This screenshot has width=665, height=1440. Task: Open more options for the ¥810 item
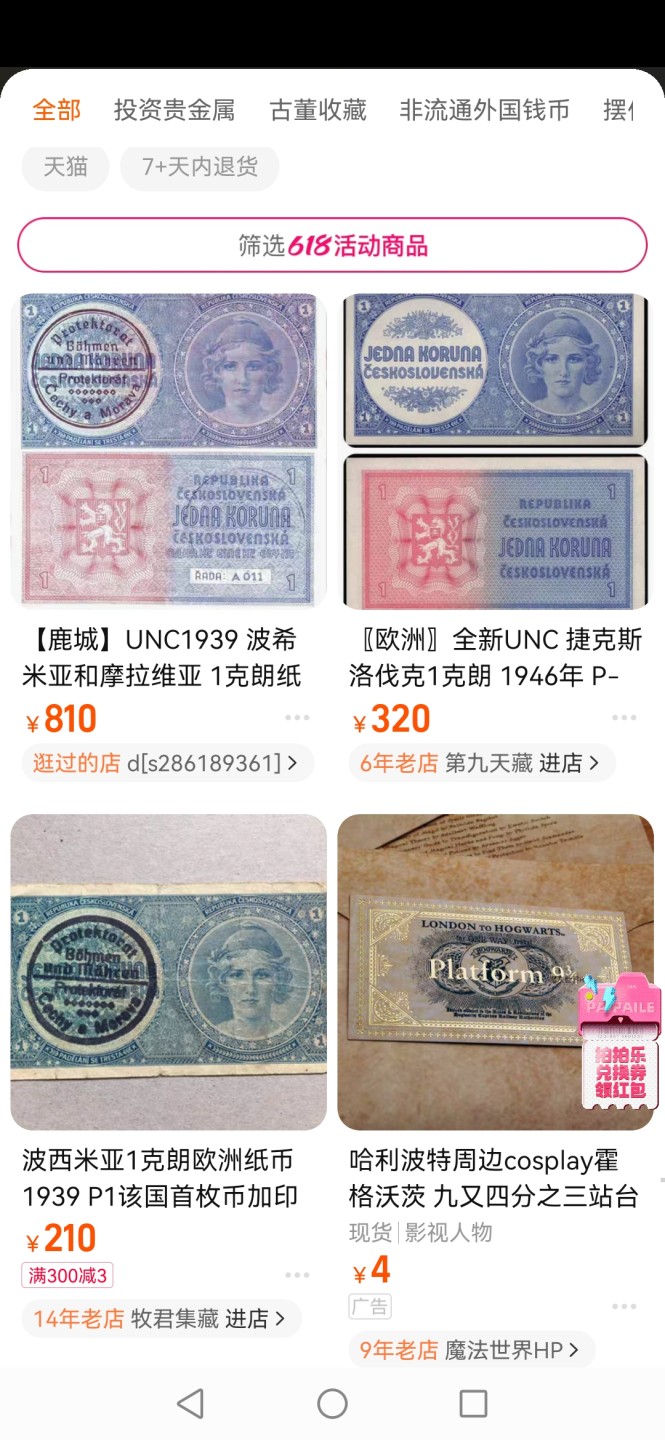click(x=297, y=718)
